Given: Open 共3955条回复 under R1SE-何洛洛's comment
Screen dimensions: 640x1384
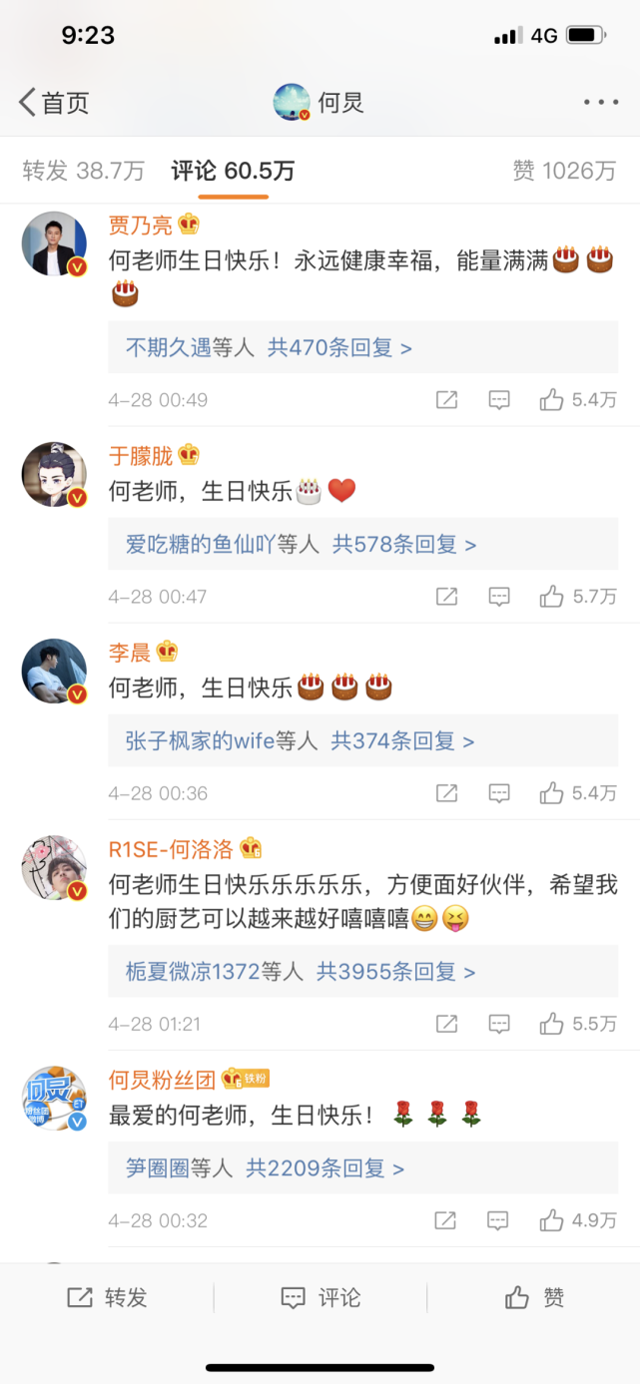Looking at the screenshot, I should [x=395, y=971].
